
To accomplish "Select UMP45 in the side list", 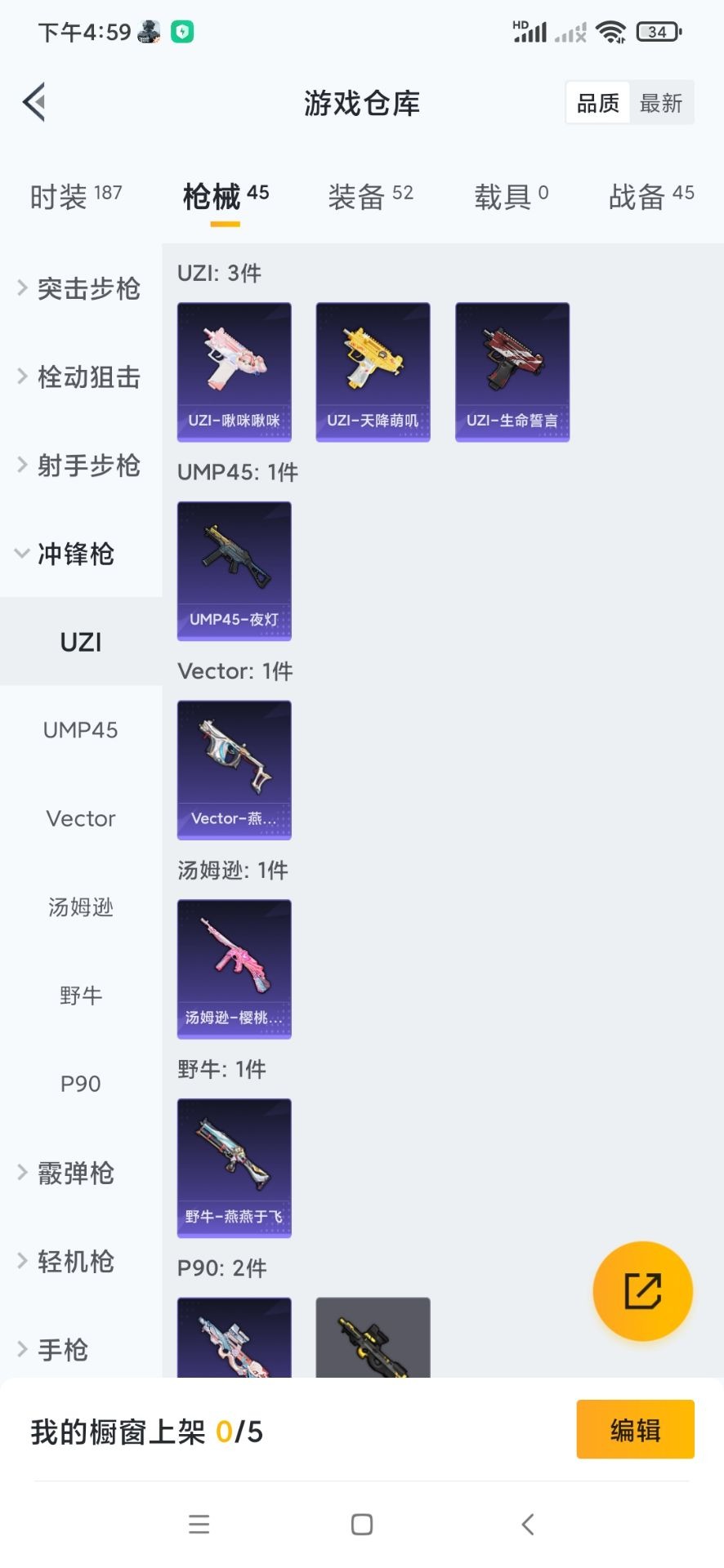I will [80, 730].
